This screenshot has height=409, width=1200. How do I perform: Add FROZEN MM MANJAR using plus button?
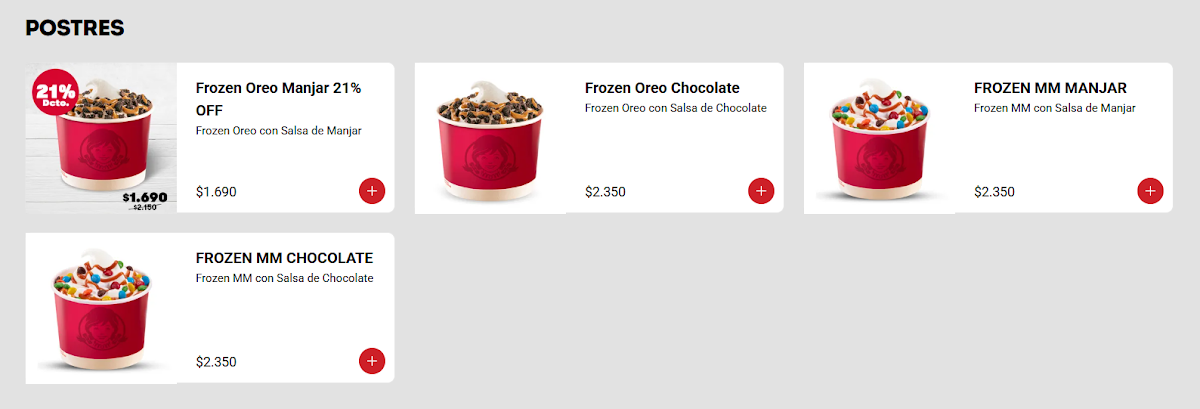(1150, 191)
